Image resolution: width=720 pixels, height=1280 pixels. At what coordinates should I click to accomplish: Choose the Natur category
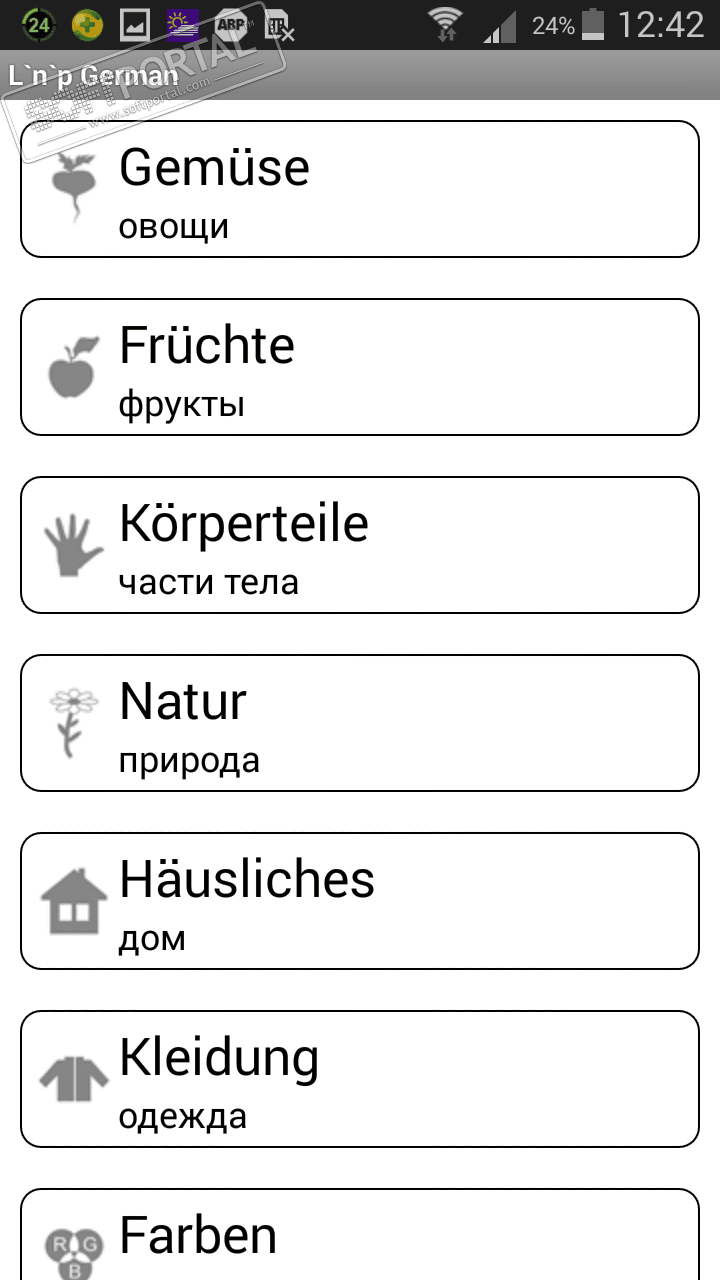359,723
